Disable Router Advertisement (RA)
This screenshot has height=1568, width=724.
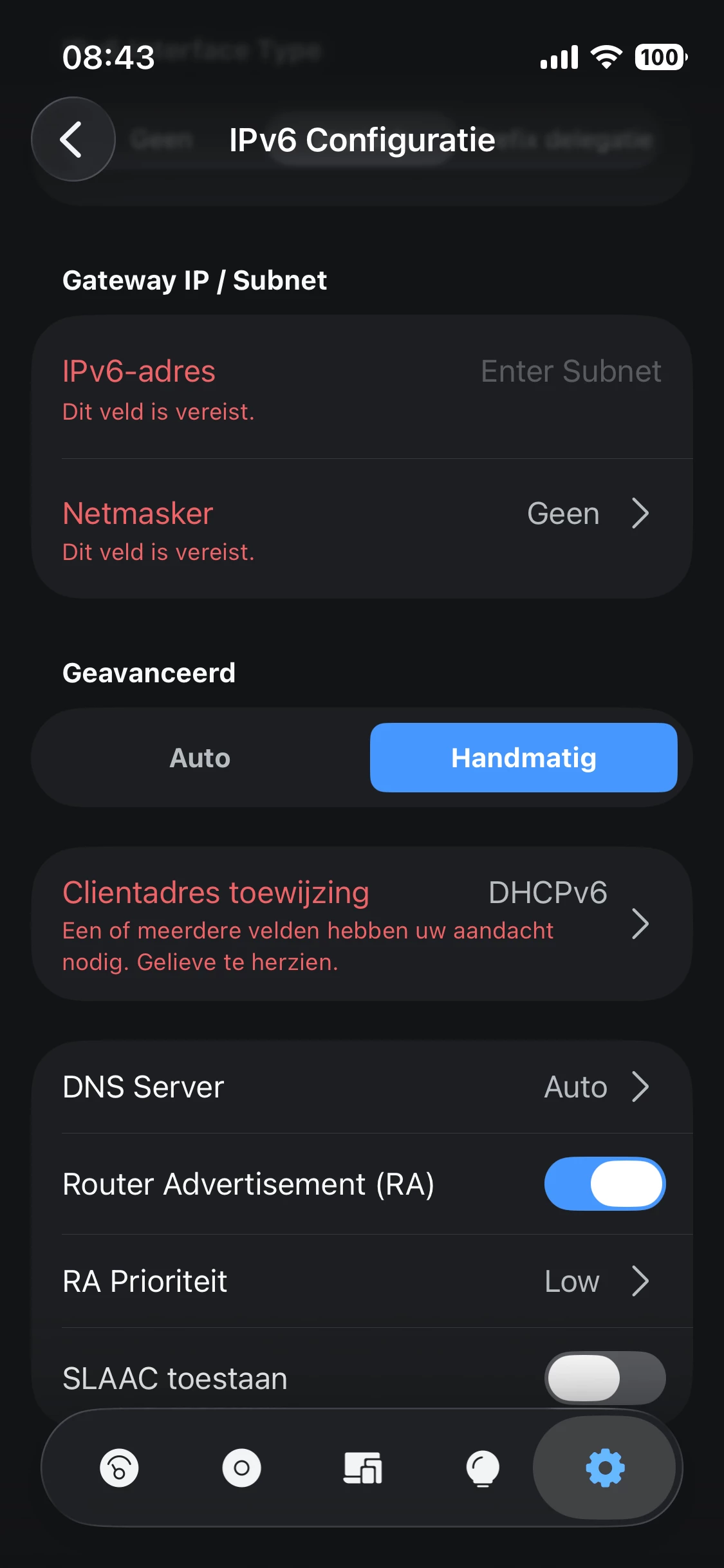604,1184
